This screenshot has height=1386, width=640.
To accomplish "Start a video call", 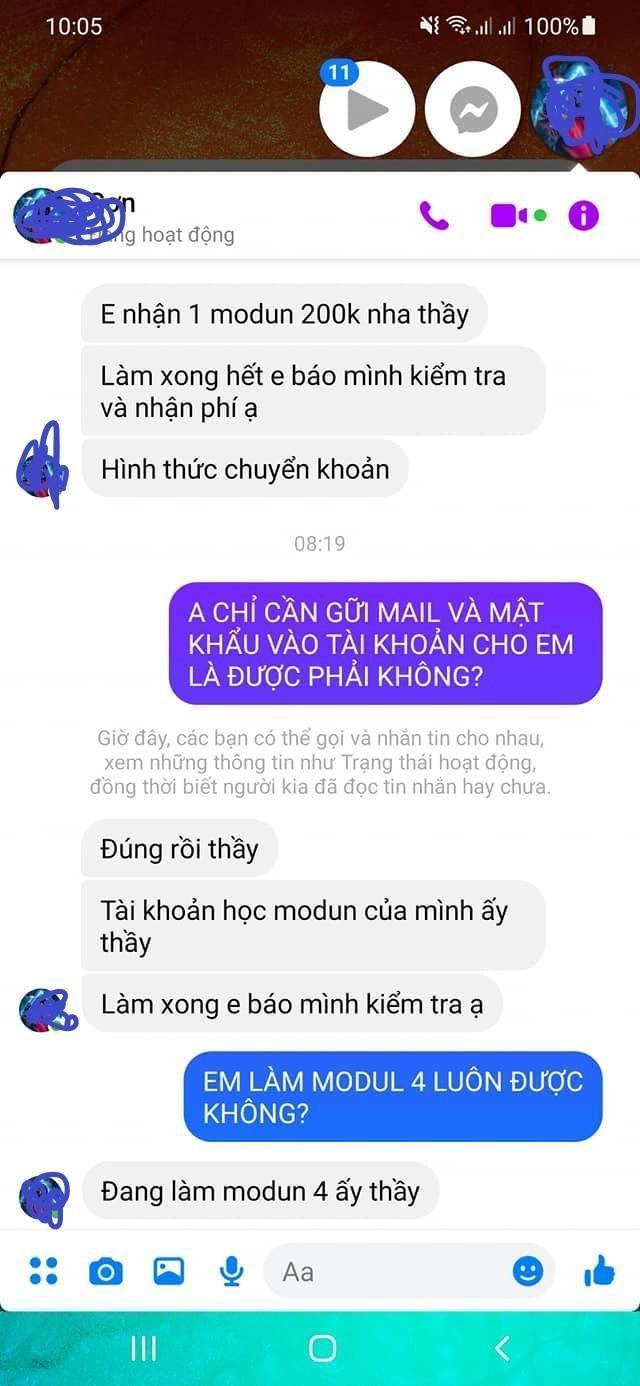I will point(510,215).
